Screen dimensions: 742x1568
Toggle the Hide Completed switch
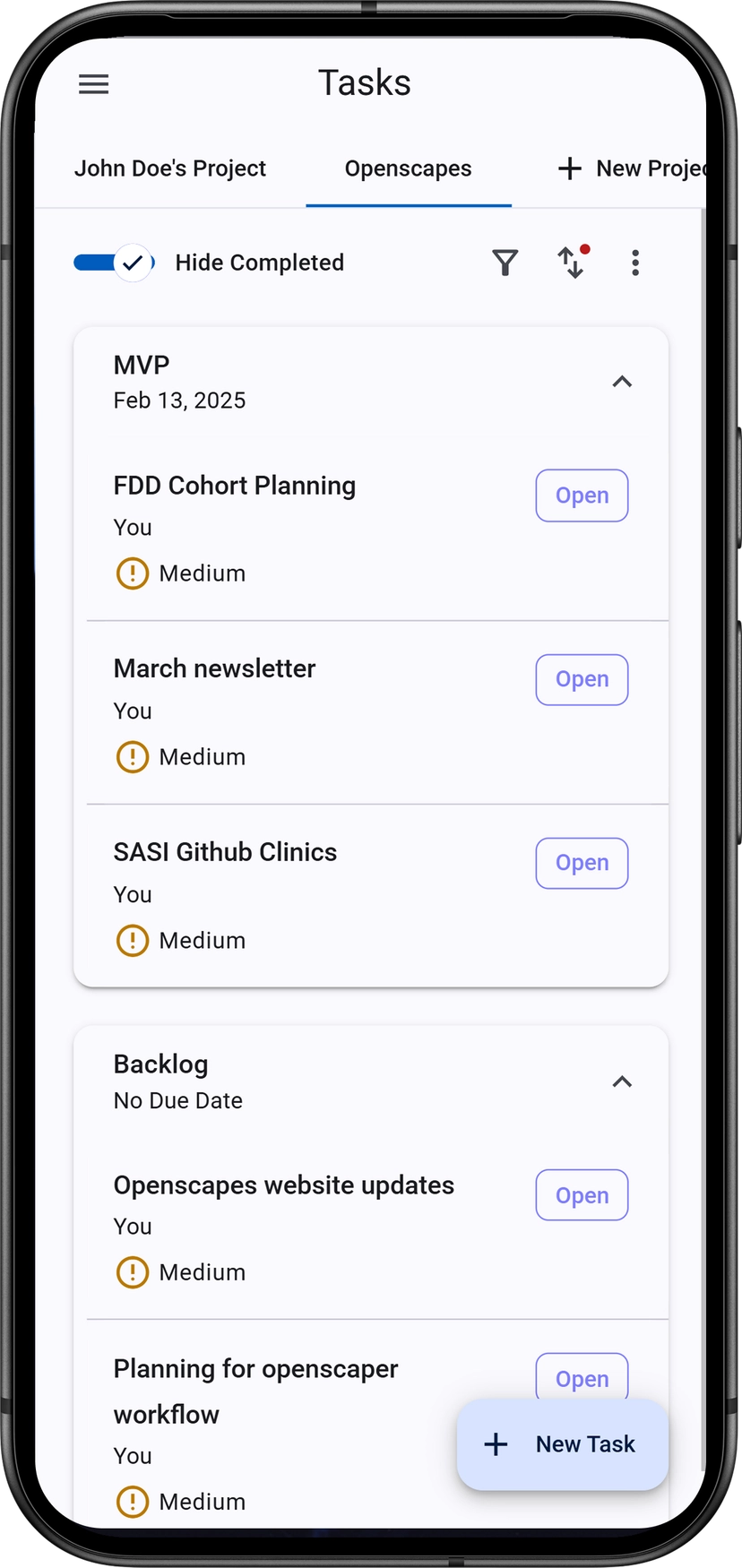pos(115,263)
